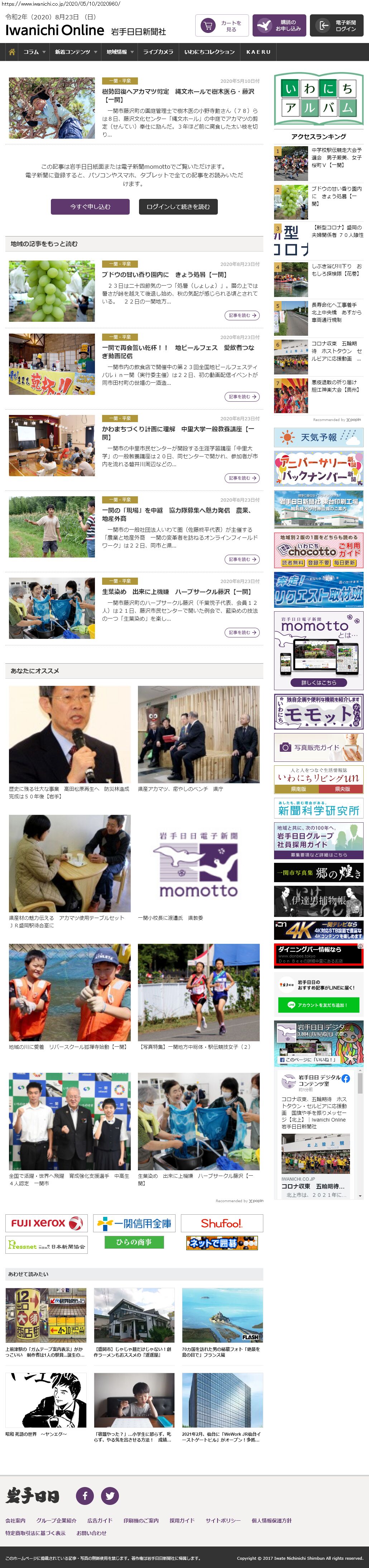Open the いわにちコレクション section

click(209, 52)
